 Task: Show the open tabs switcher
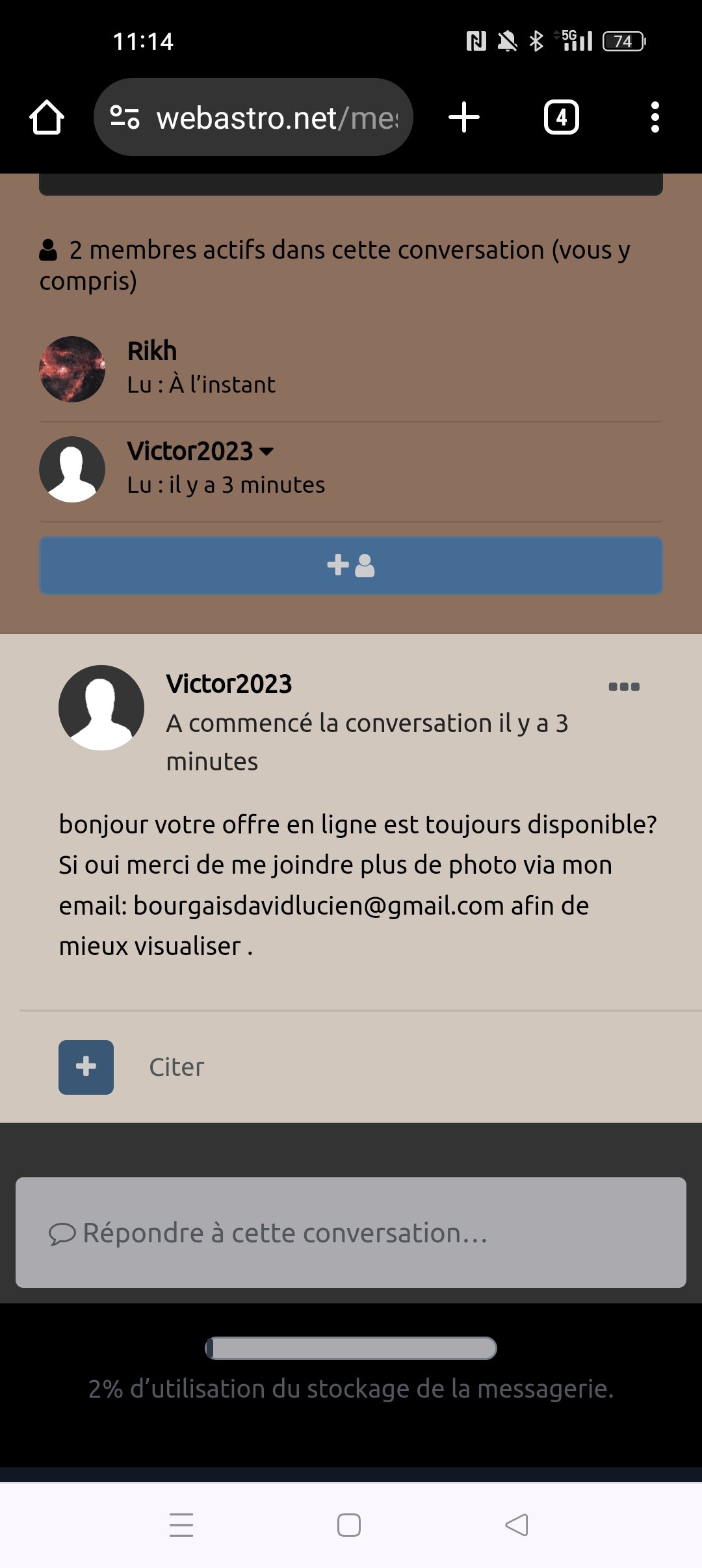[x=561, y=118]
